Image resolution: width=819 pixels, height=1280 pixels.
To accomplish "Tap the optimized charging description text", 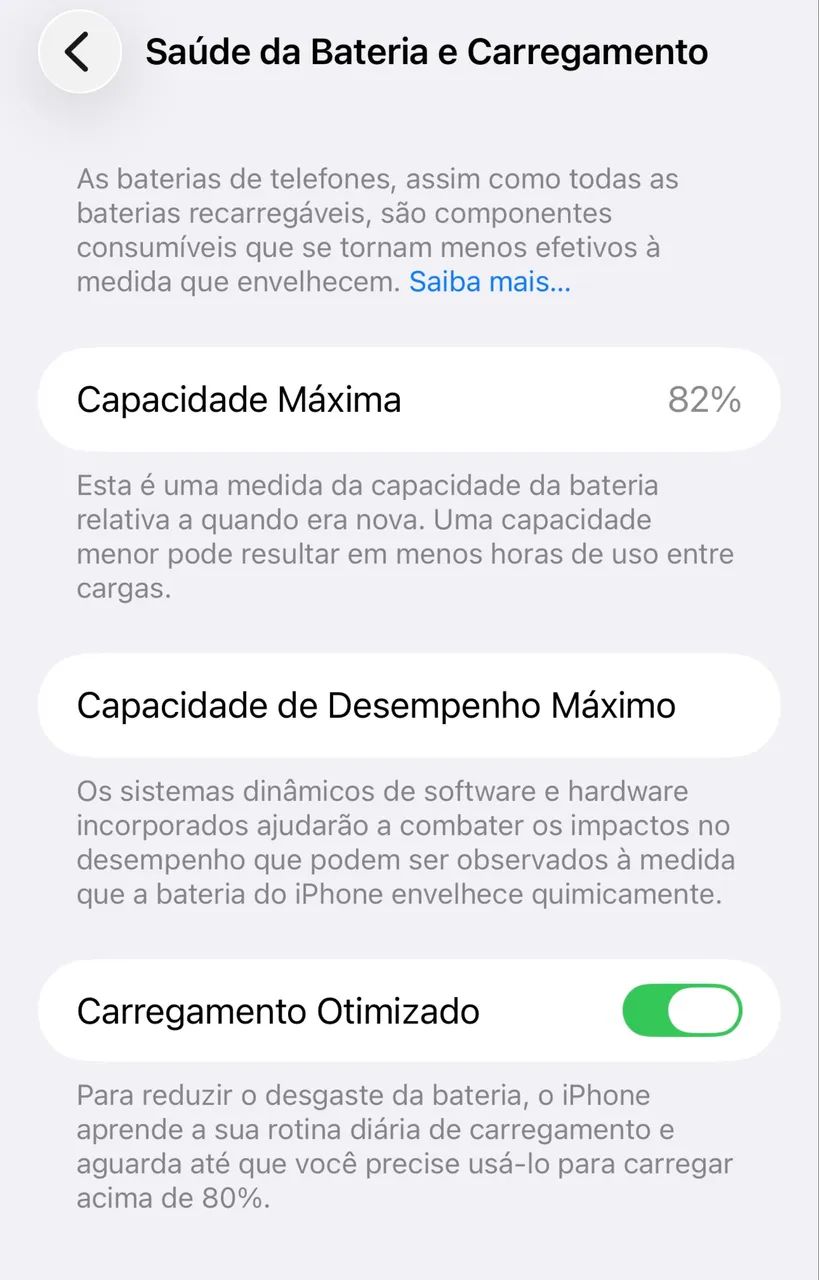I will click(x=400, y=1147).
